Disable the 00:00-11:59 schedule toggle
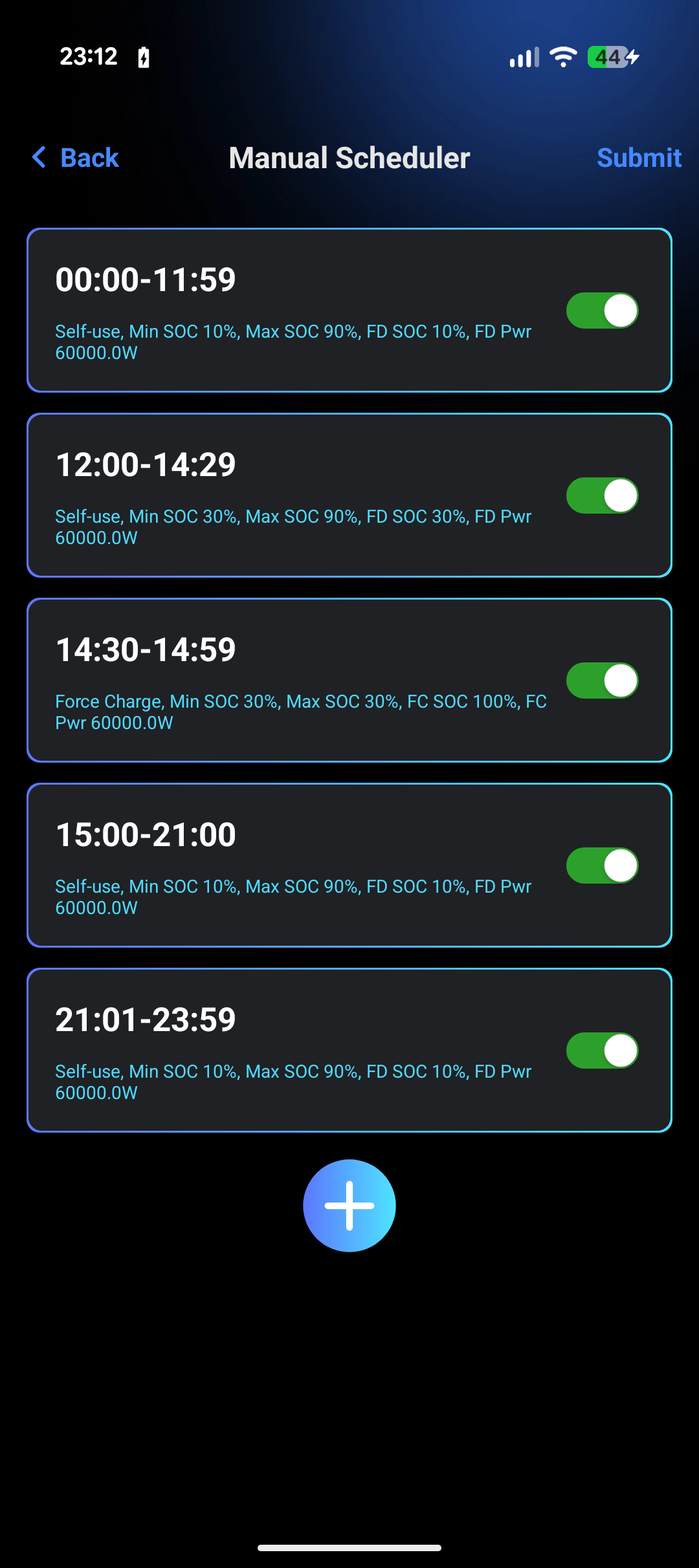The image size is (699, 1568). point(602,310)
